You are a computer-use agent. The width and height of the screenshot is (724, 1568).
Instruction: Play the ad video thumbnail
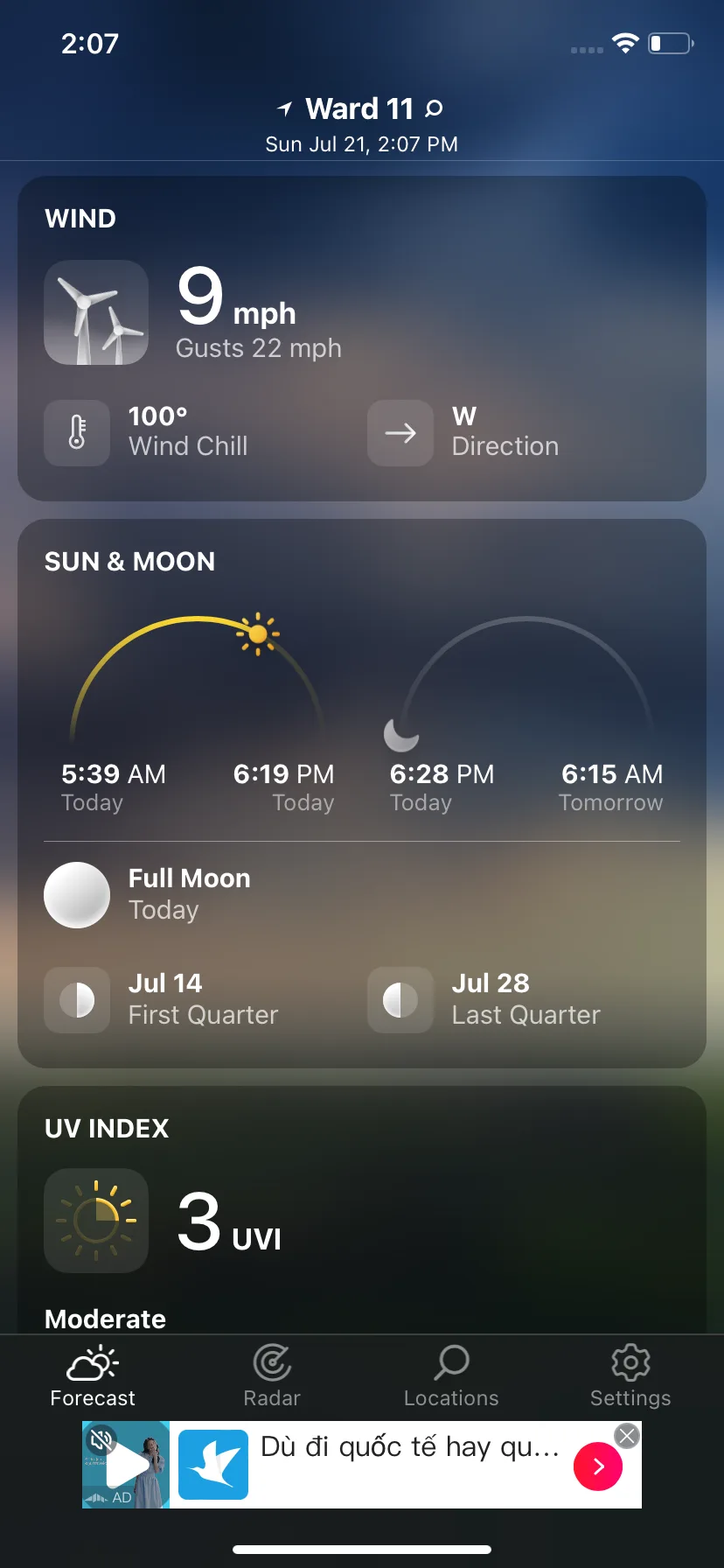(x=126, y=1466)
